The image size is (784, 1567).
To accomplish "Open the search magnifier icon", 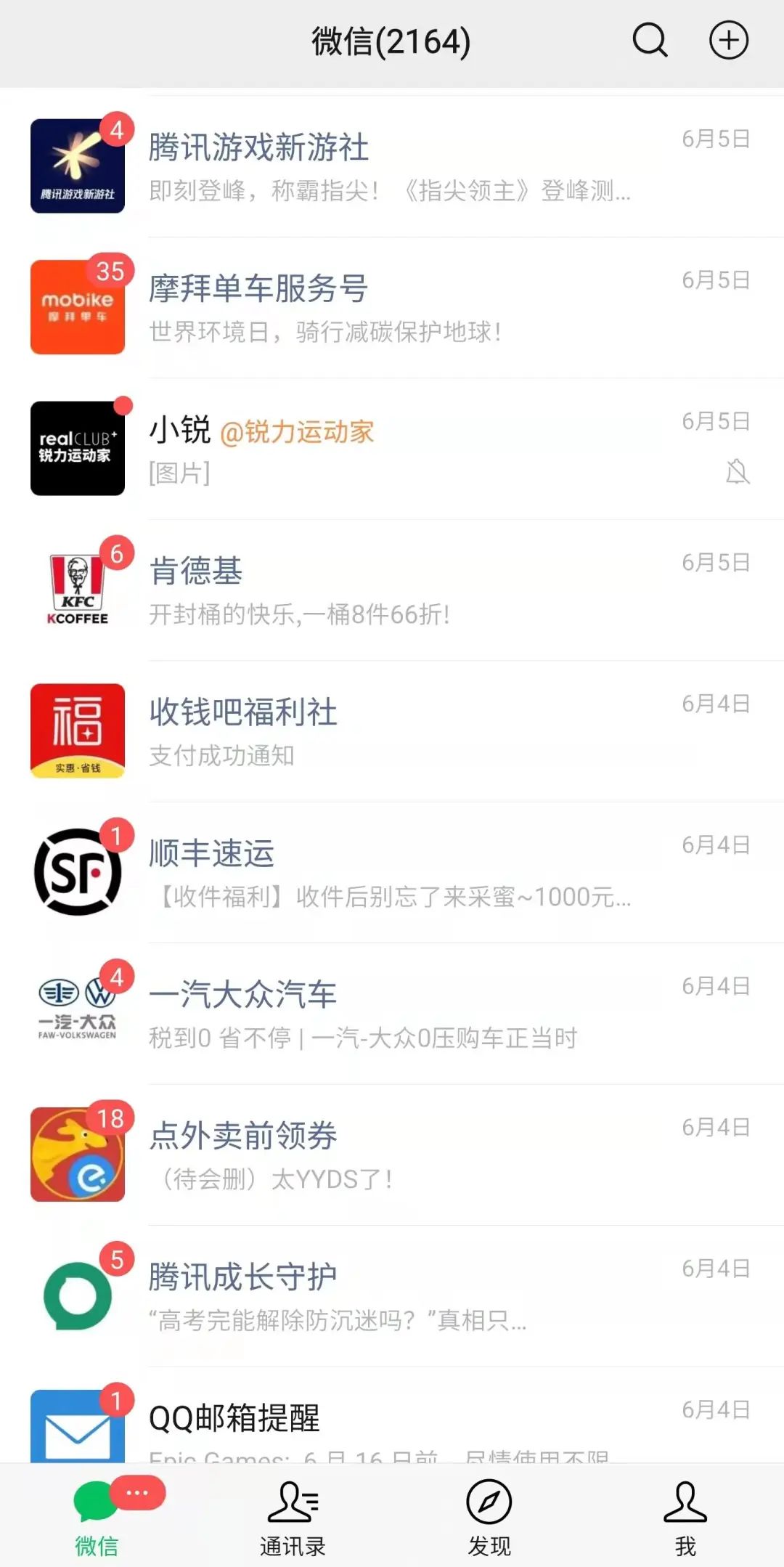I will point(650,41).
